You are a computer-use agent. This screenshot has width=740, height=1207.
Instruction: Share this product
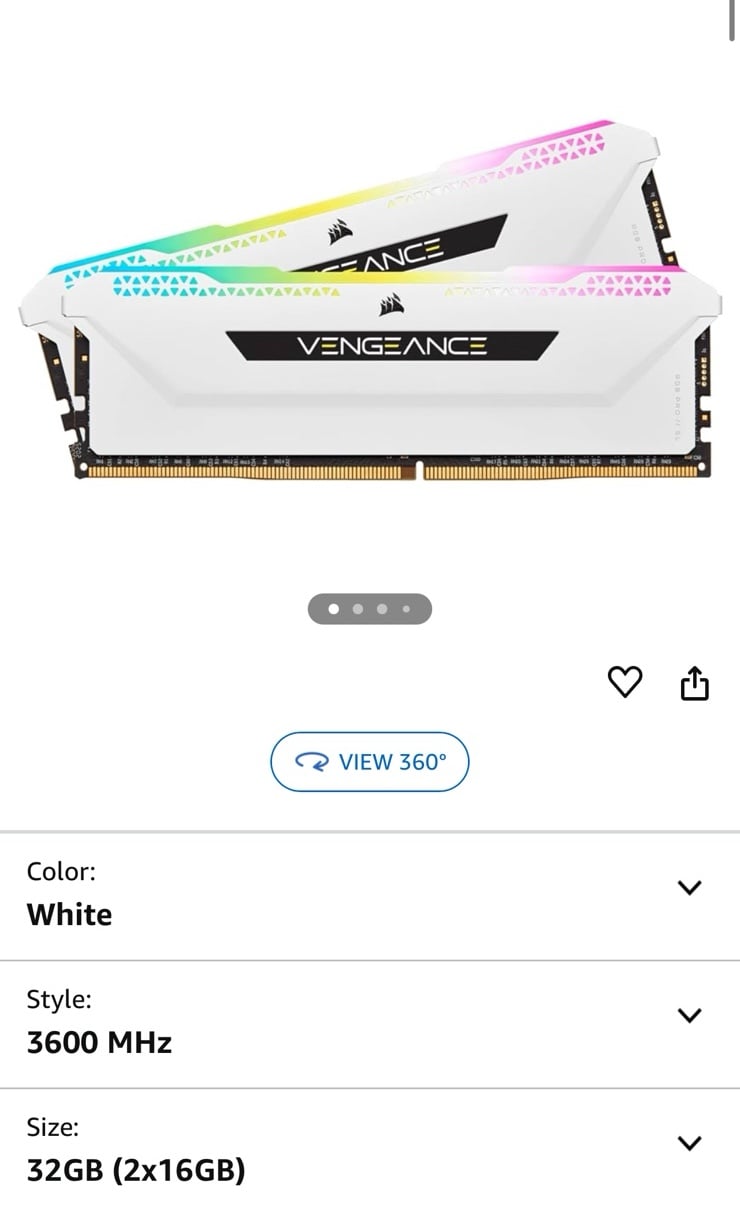pyautogui.click(x=694, y=684)
